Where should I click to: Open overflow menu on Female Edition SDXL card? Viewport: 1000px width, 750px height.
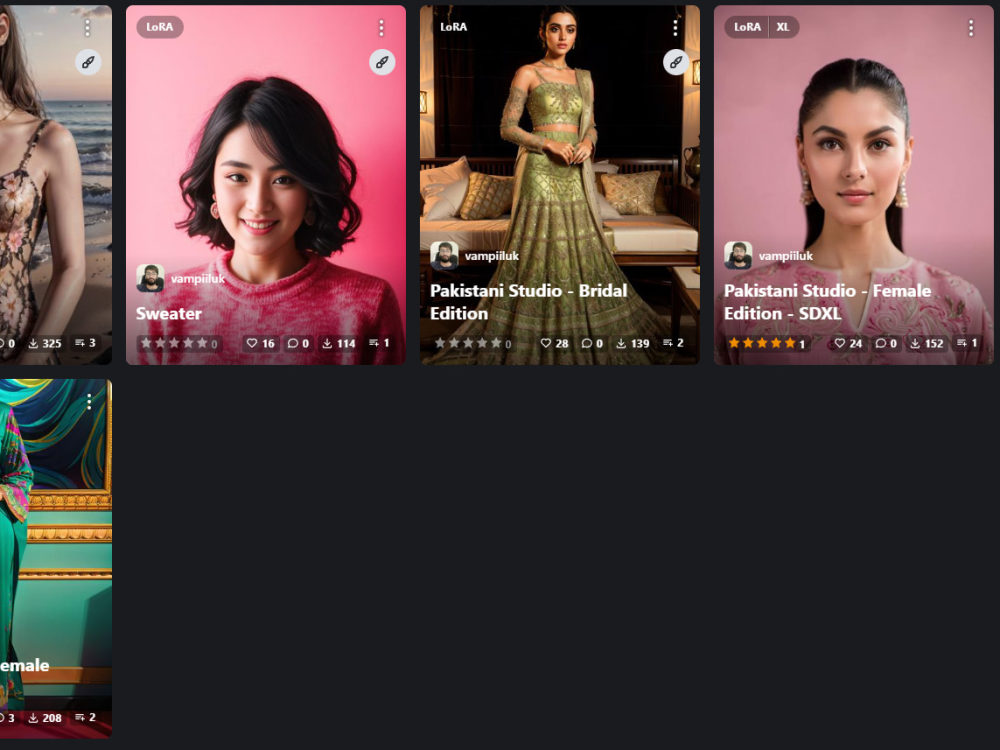(969, 28)
